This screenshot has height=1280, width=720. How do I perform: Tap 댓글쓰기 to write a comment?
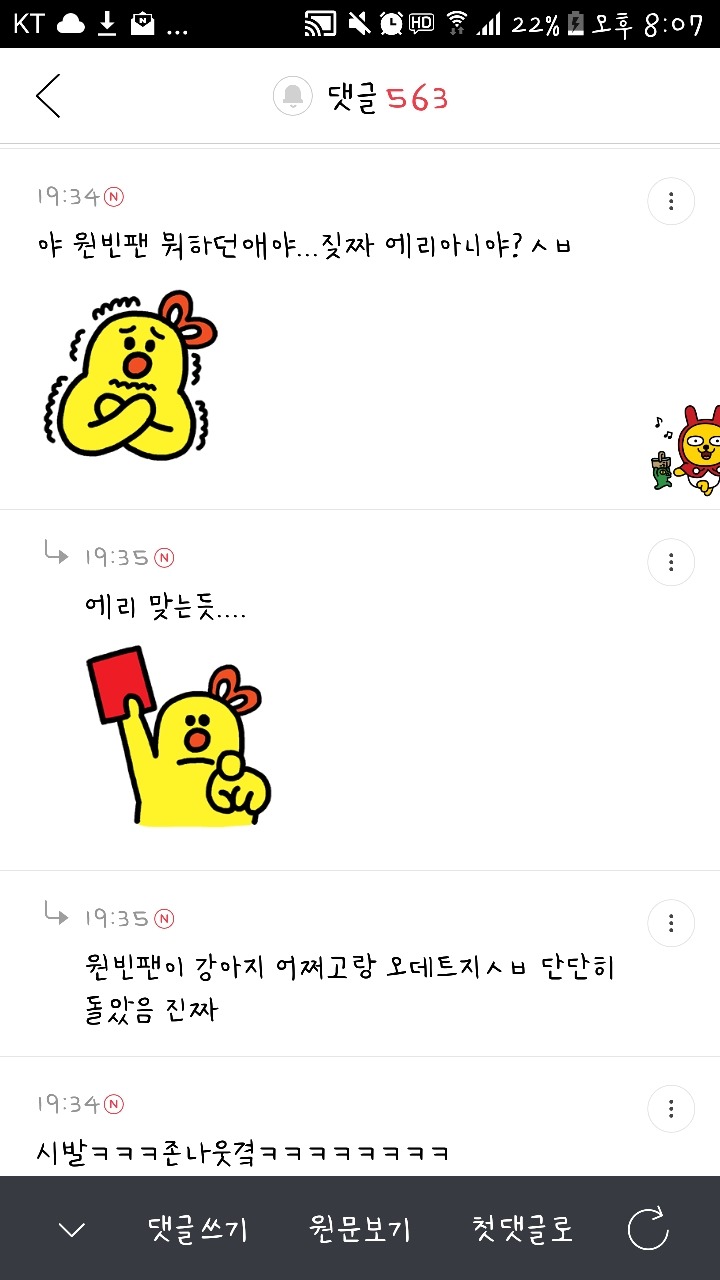tap(197, 1229)
